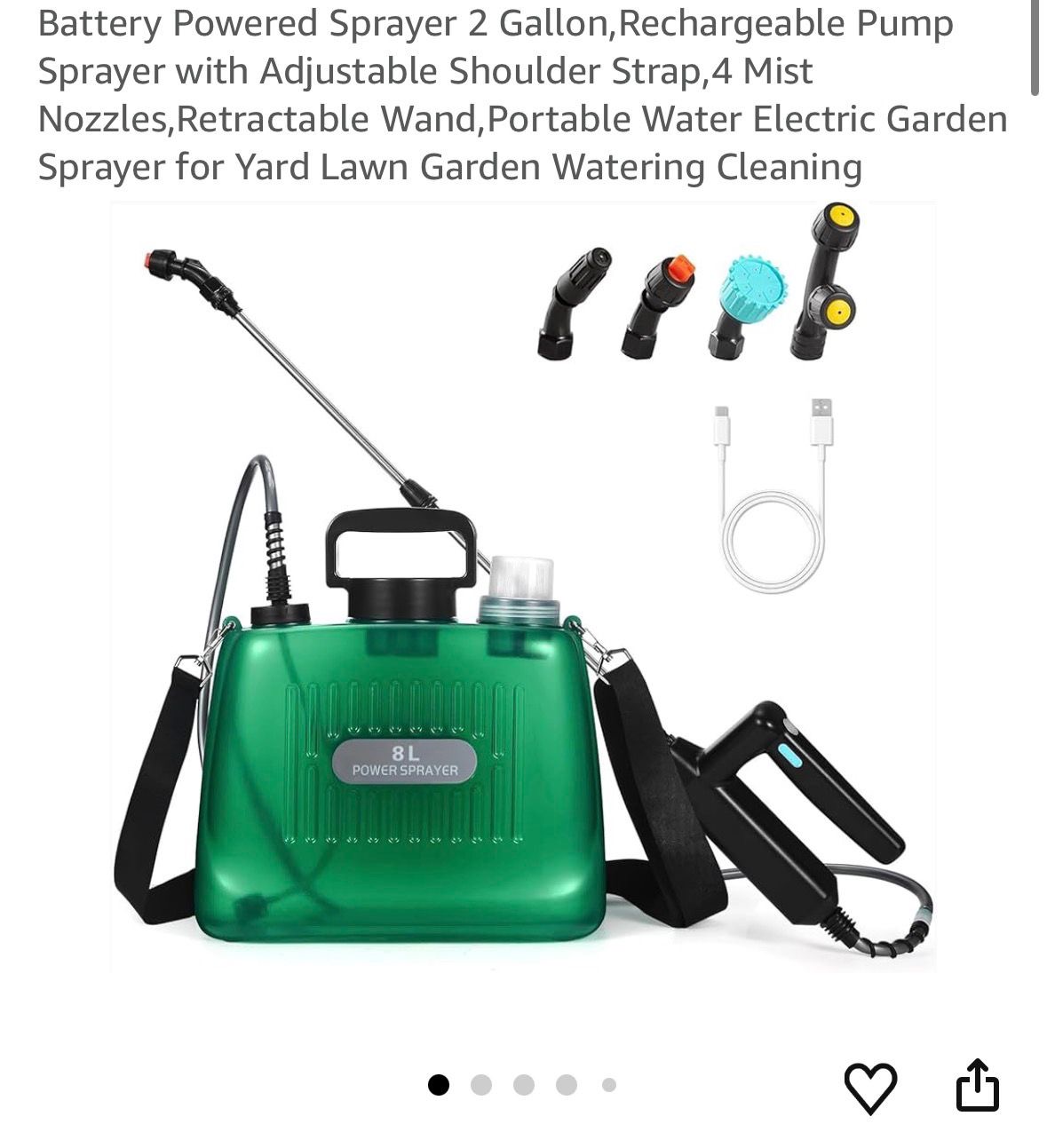Viewport: 1047px width, 1148px height.
Task: Jump to the second image dot
Action: point(480,1085)
